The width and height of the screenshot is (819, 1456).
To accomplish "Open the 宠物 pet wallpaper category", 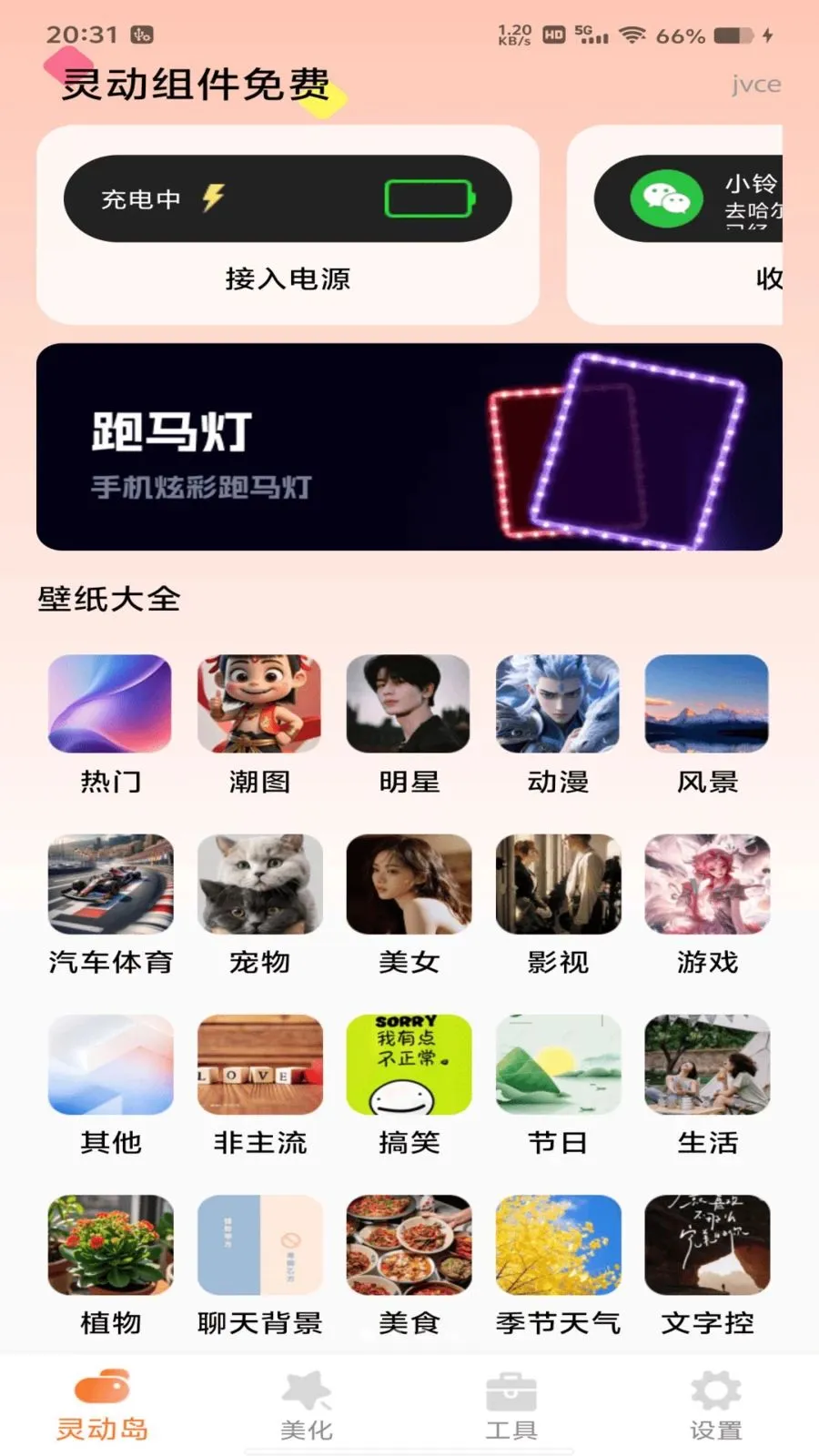I will tap(259, 883).
